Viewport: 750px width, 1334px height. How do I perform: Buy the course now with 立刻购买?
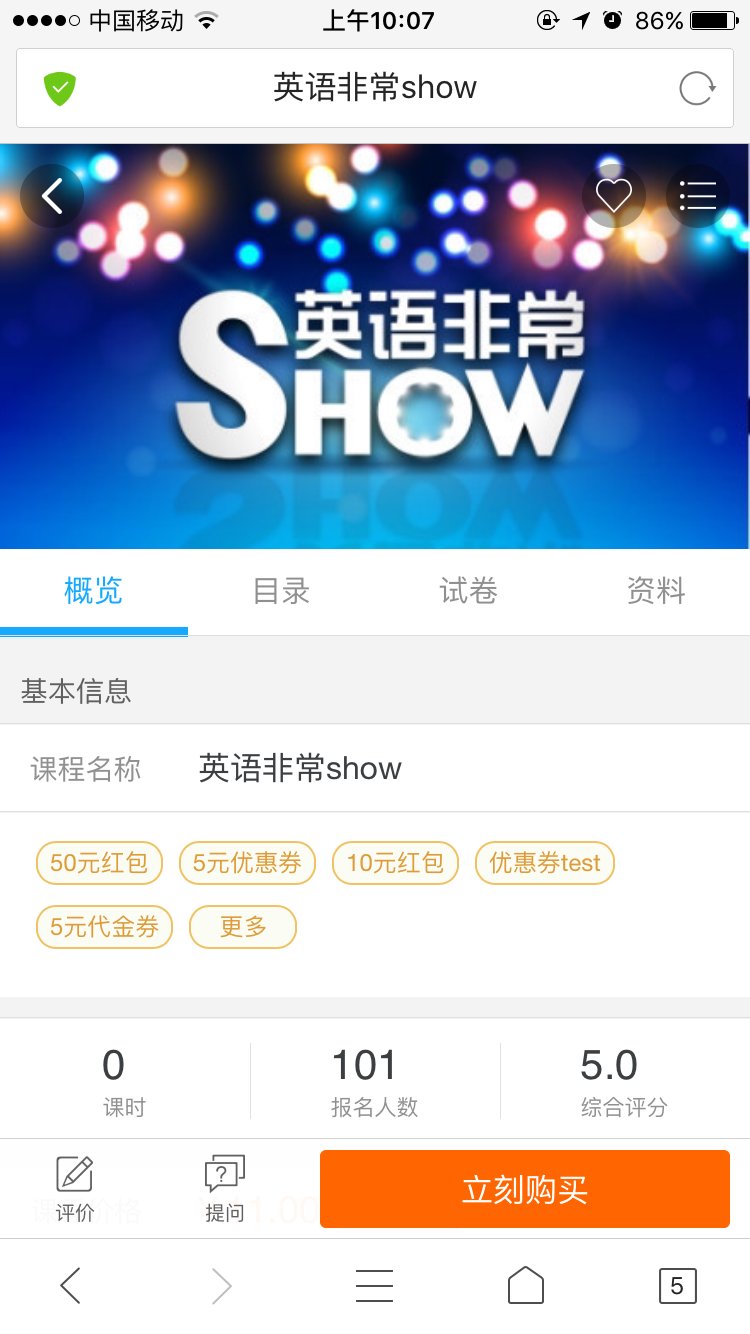(524, 1189)
